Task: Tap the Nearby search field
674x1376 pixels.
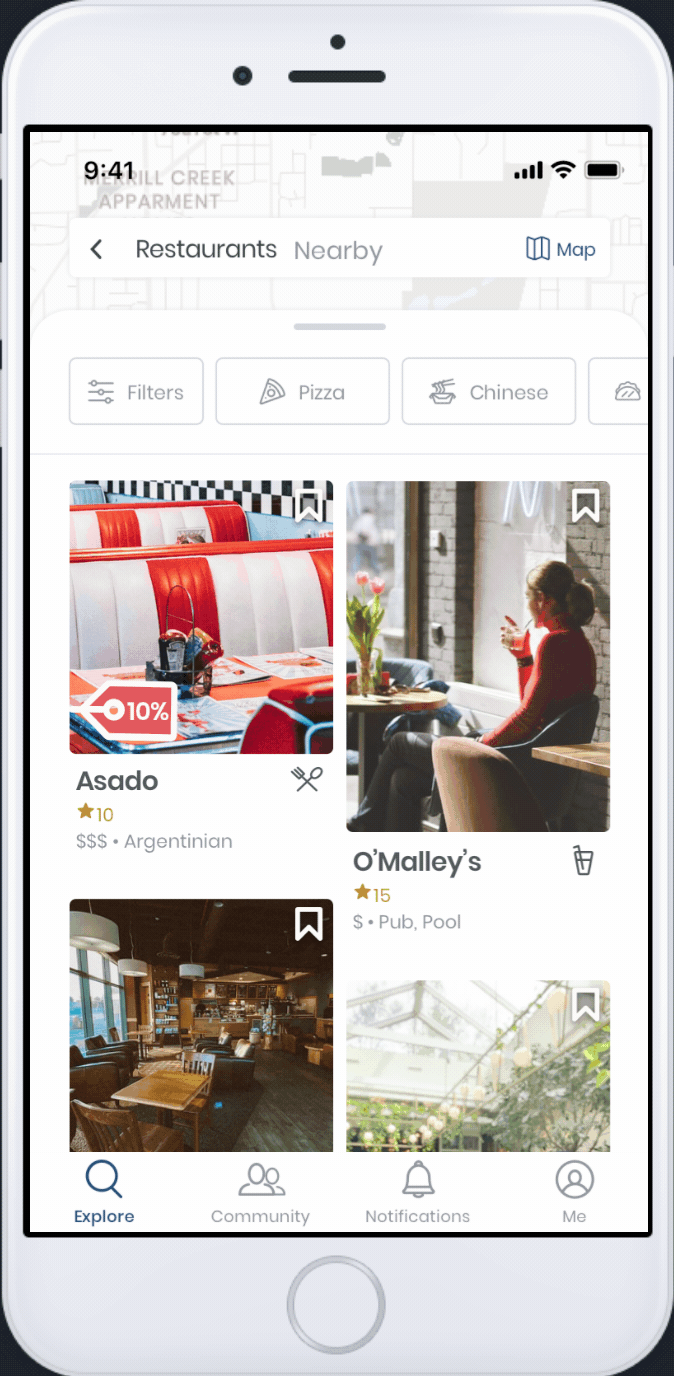Action: (338, 250)
